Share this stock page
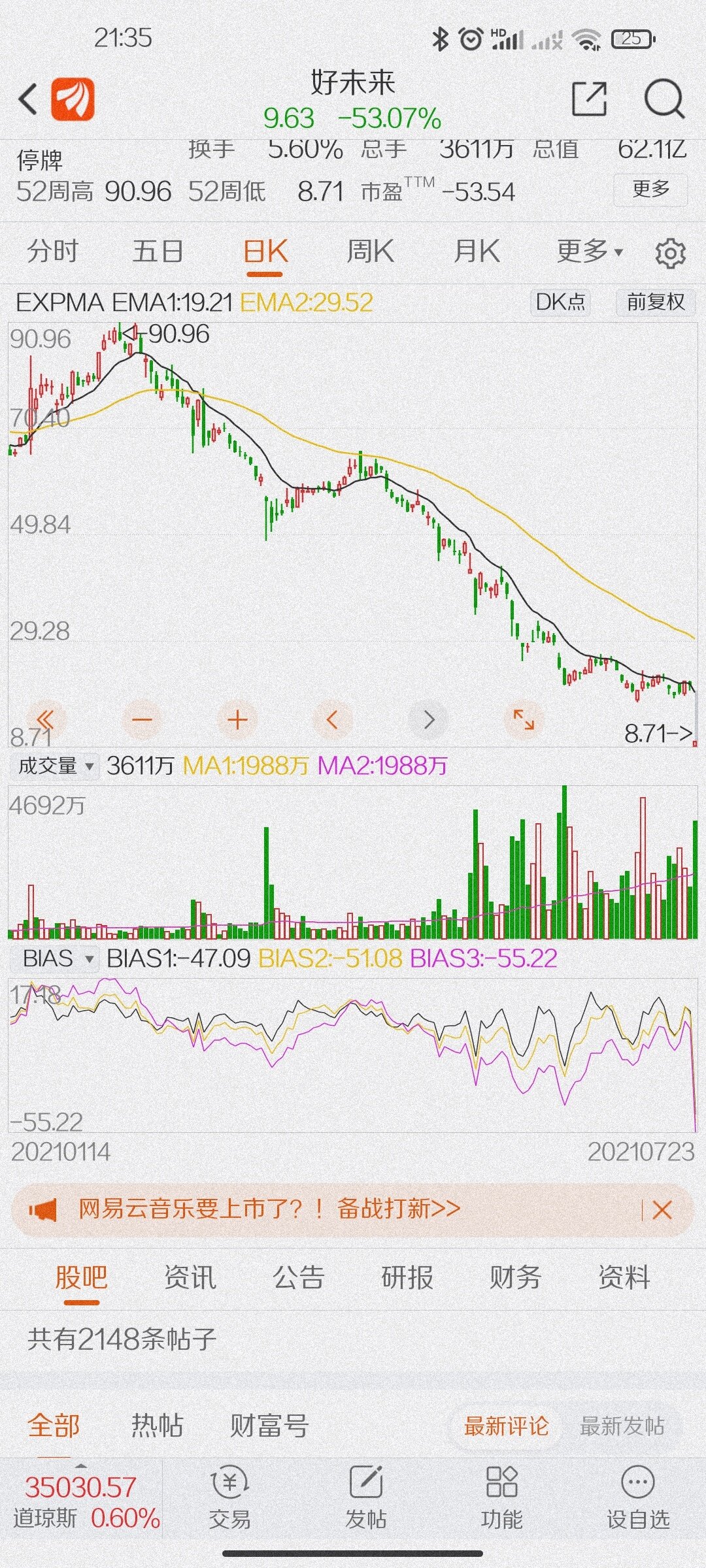The image size is (706, 1568). 589,99
